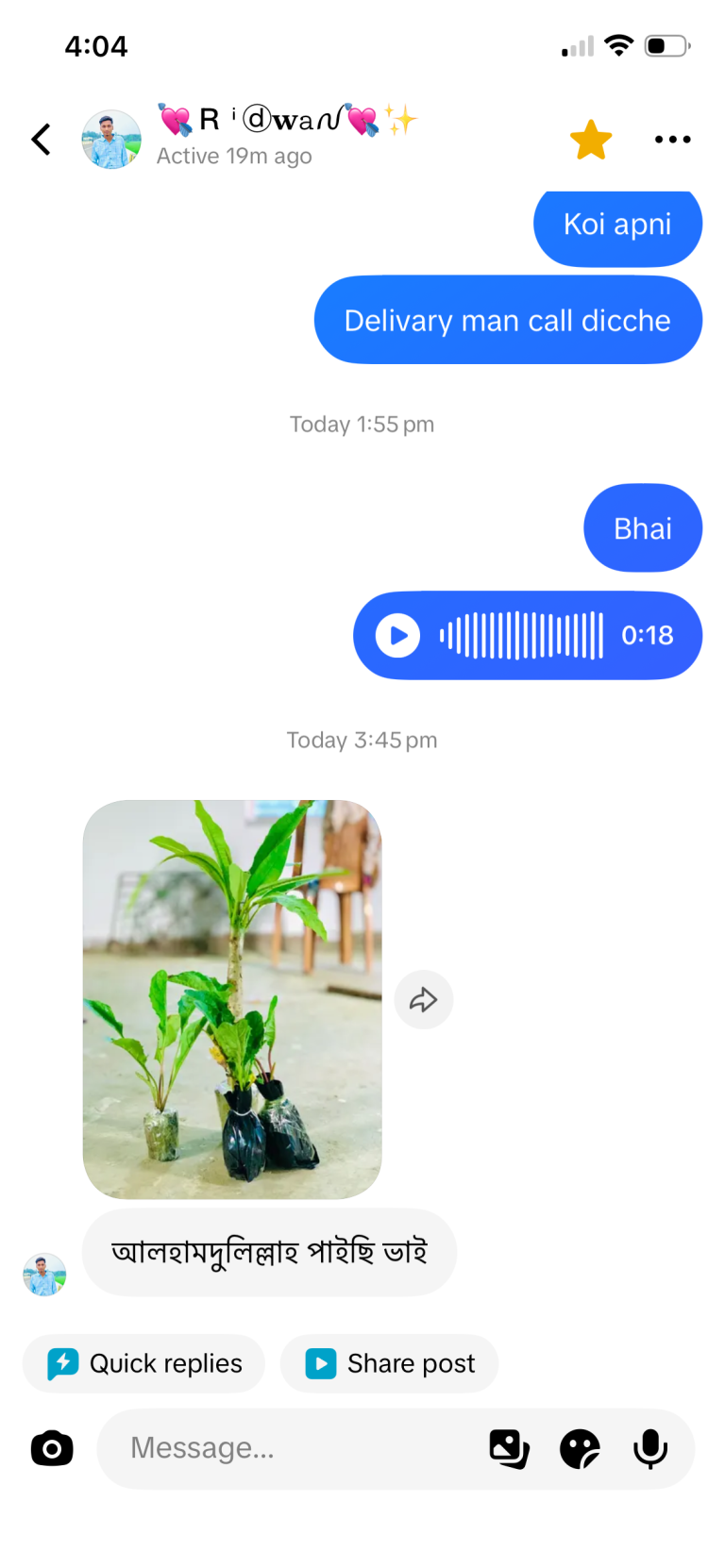Open the sticker picker

[x=580, y=1448]
